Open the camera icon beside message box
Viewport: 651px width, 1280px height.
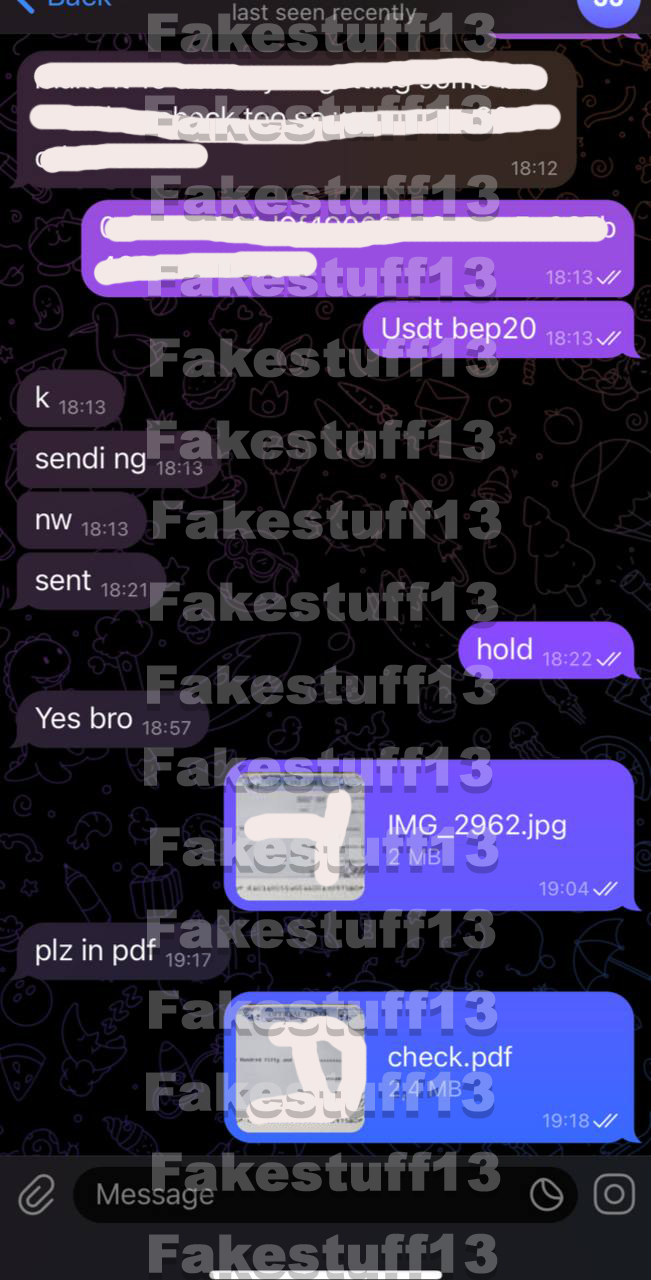click(x=614, y=1194)
